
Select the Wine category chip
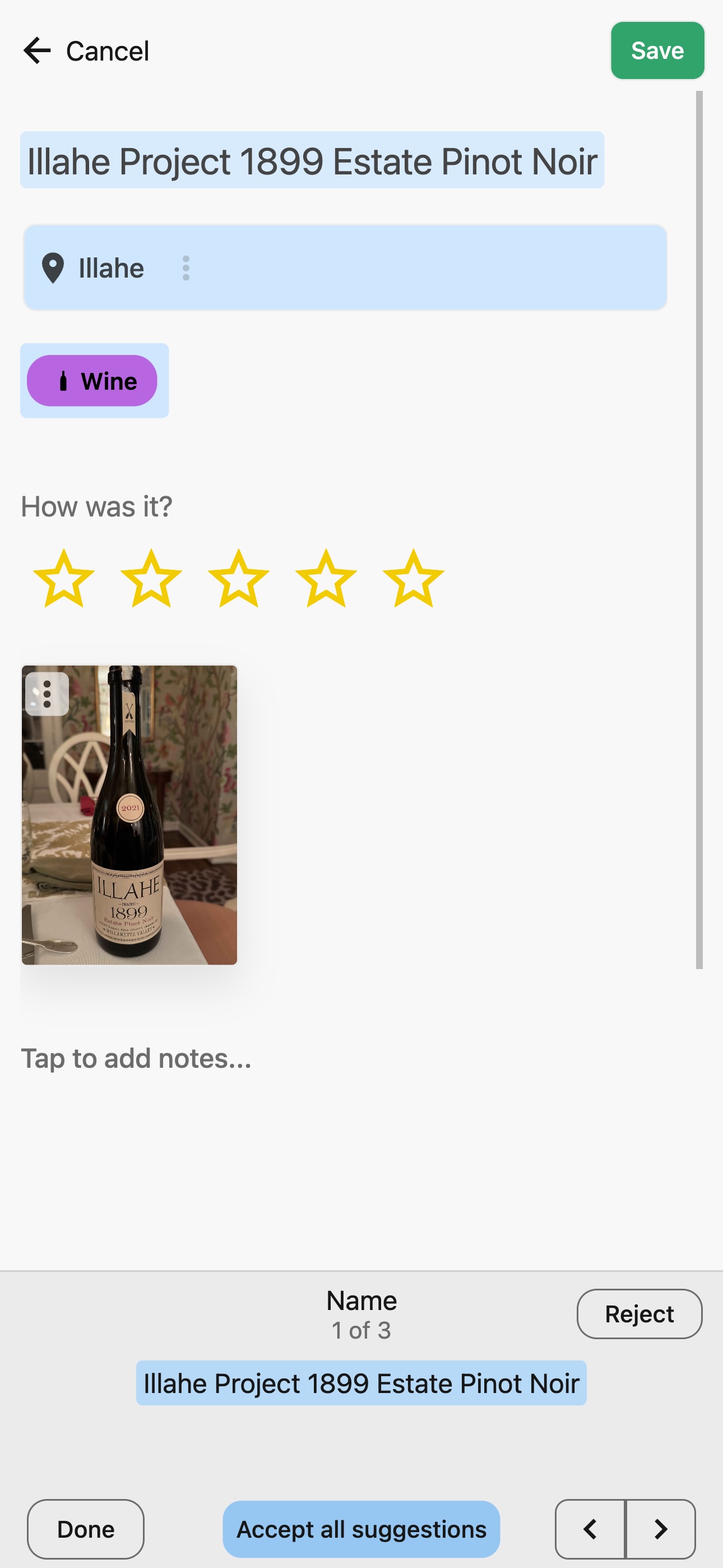(92, 381)
